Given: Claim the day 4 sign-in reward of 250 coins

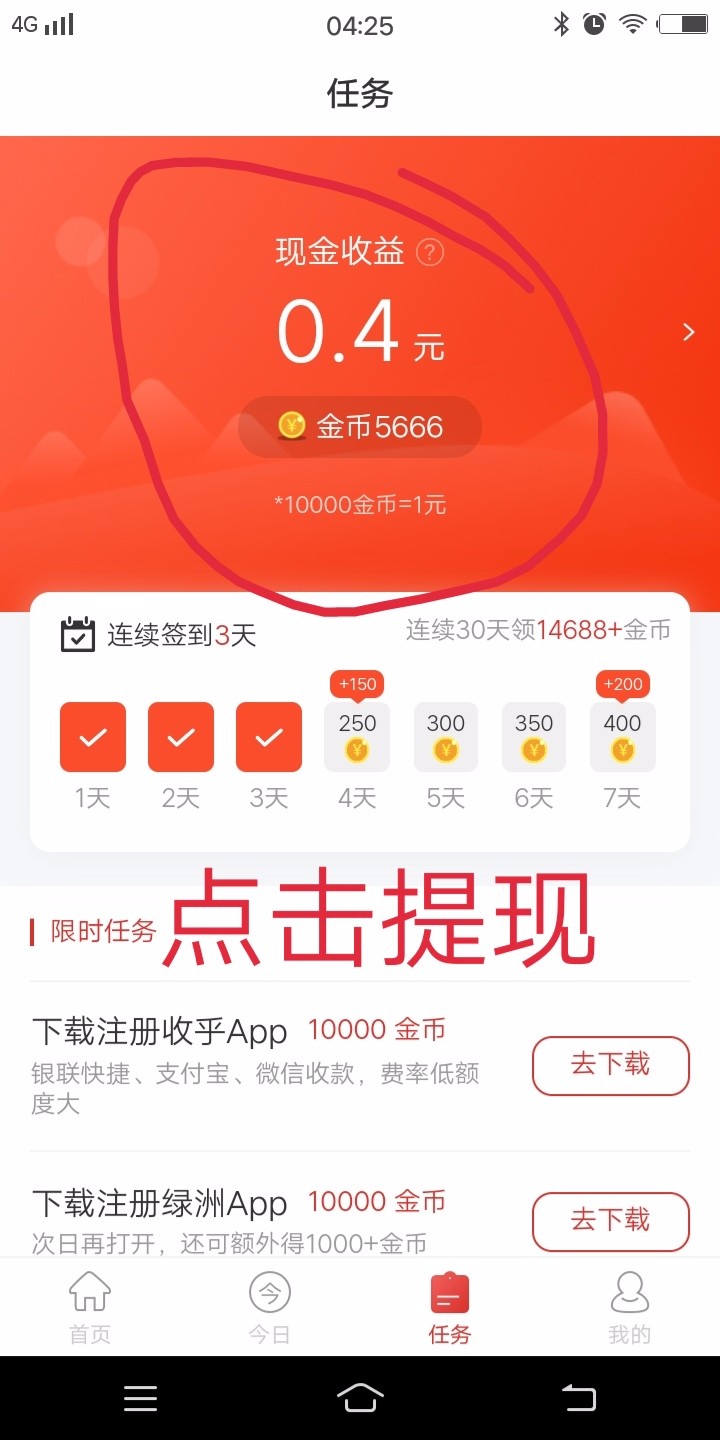Looking at the screenshot, I should pyautogui.click(x=357, y=737).
